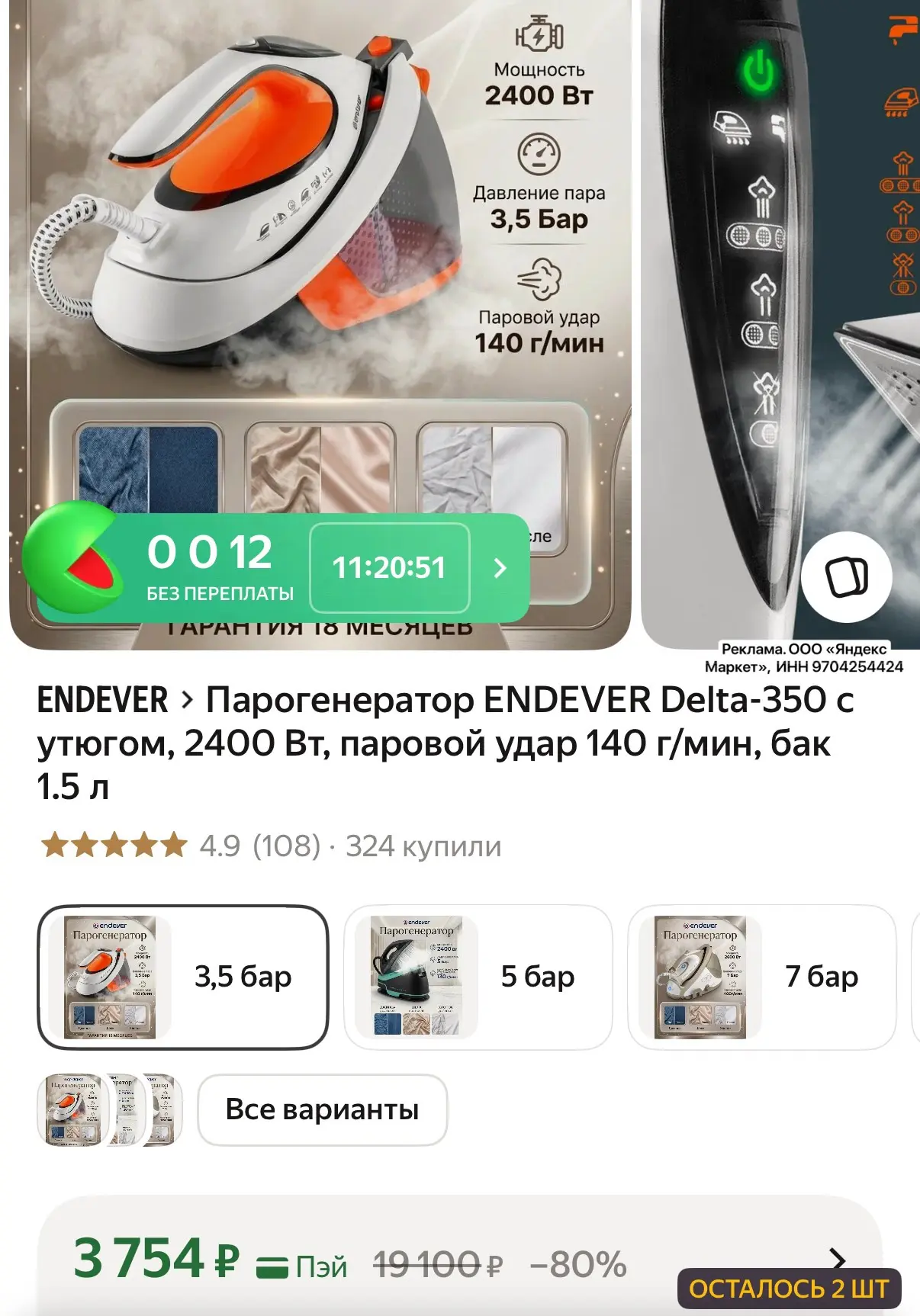Open Все варианты button
Viewport: 920px width, 1316px height.
click(x=322, y=1109)
